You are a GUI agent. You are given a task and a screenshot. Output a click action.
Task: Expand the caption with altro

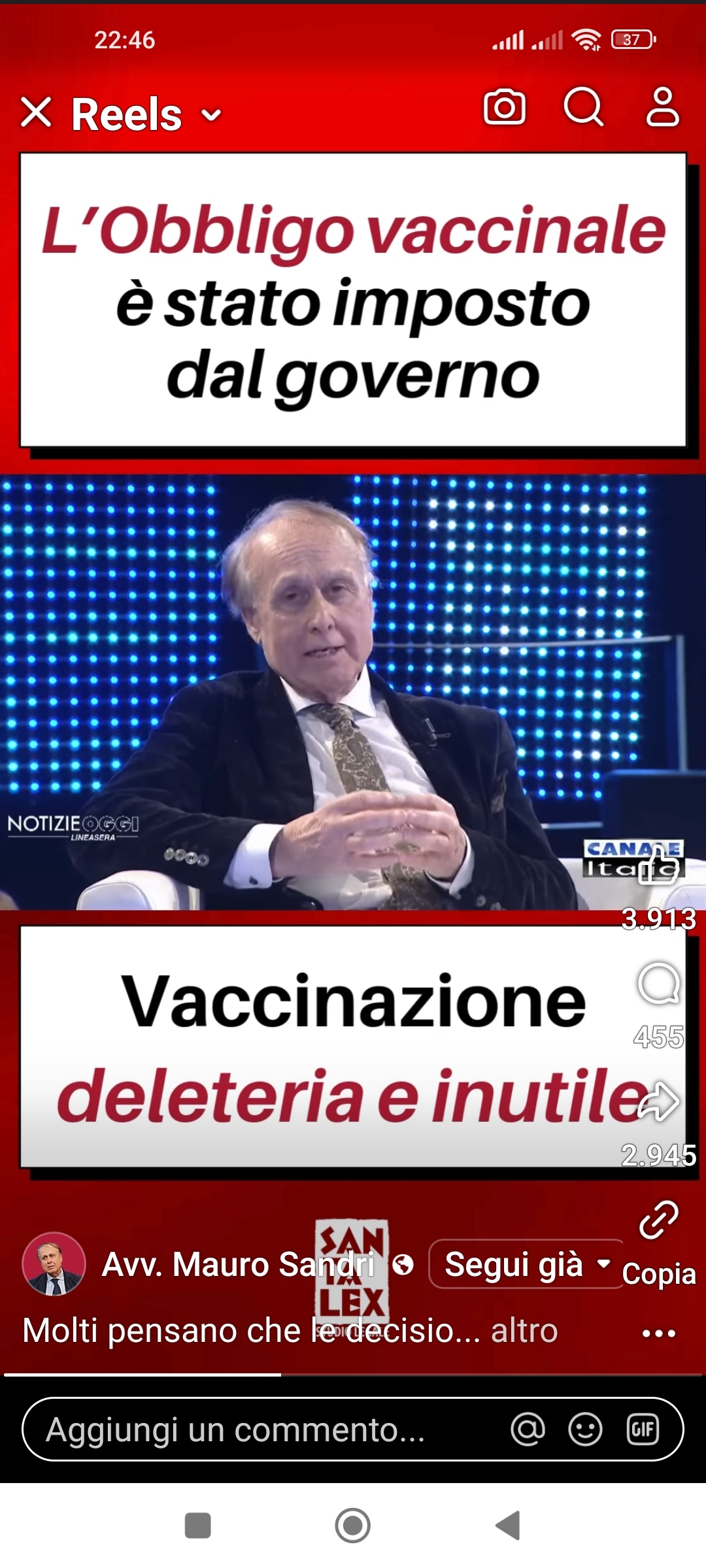click(524, 1331)
